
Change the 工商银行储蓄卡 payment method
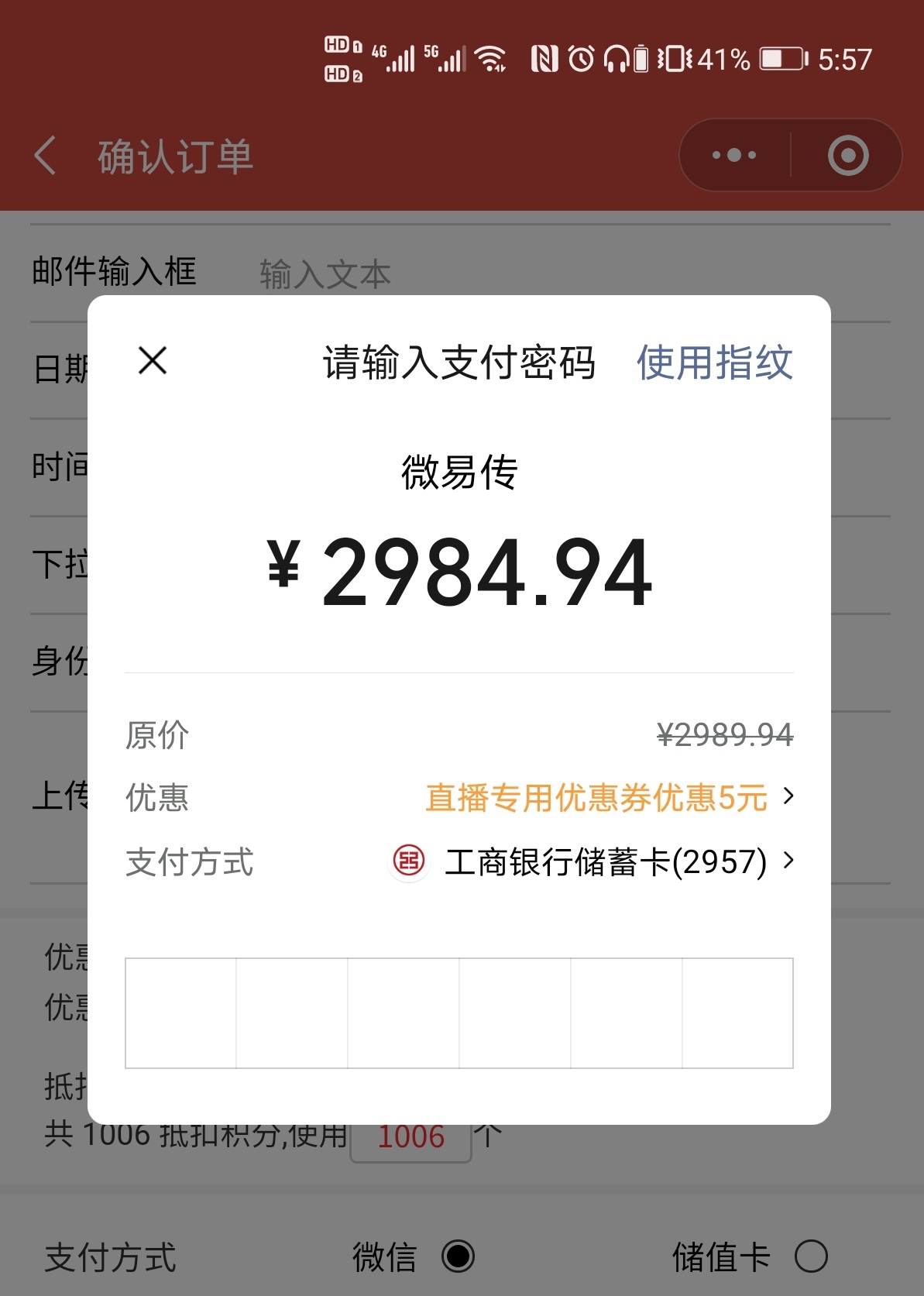click(x=593, y=861)
